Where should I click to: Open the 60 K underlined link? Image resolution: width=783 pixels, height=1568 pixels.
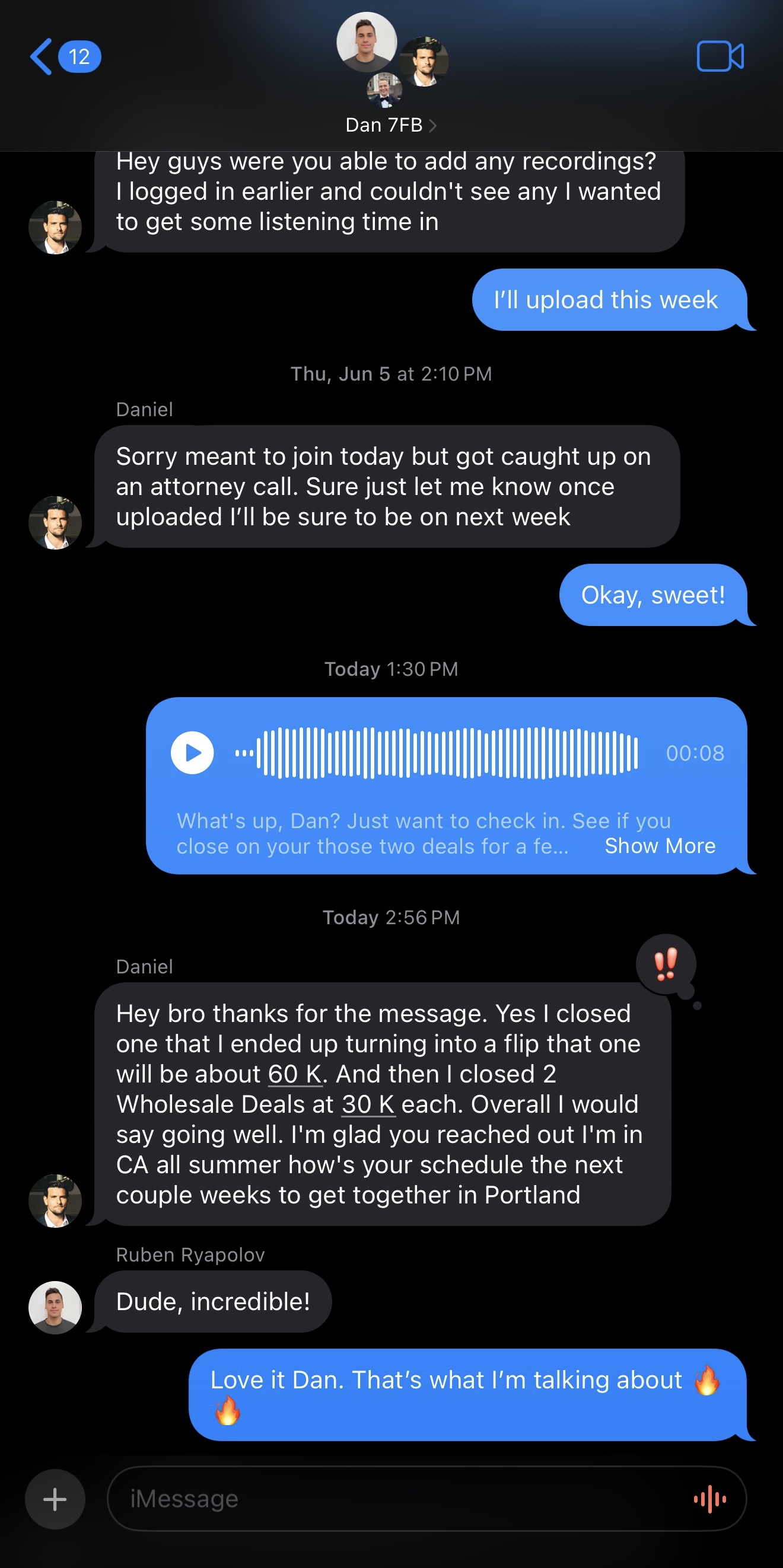[295, 1074]
